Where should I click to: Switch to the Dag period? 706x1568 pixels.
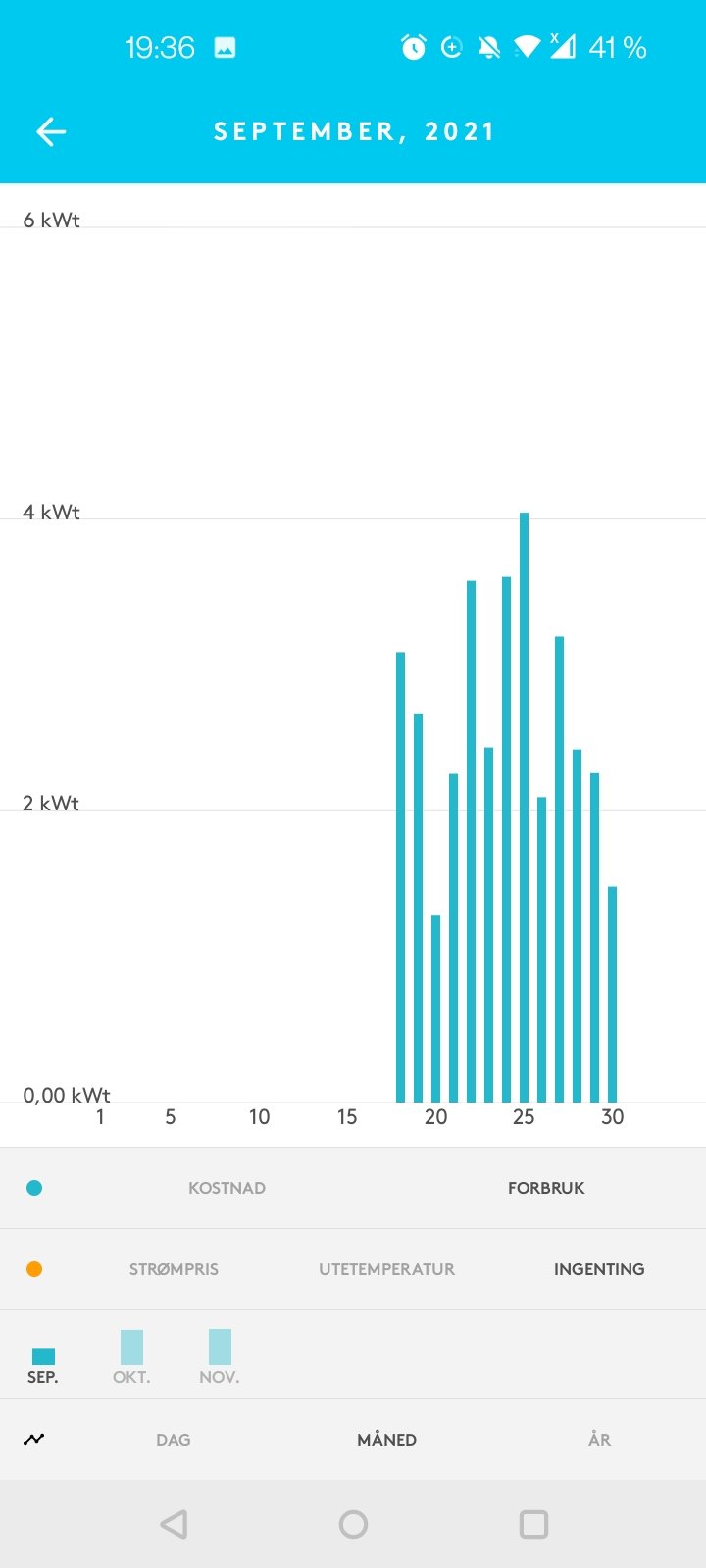pos(173,1440)
